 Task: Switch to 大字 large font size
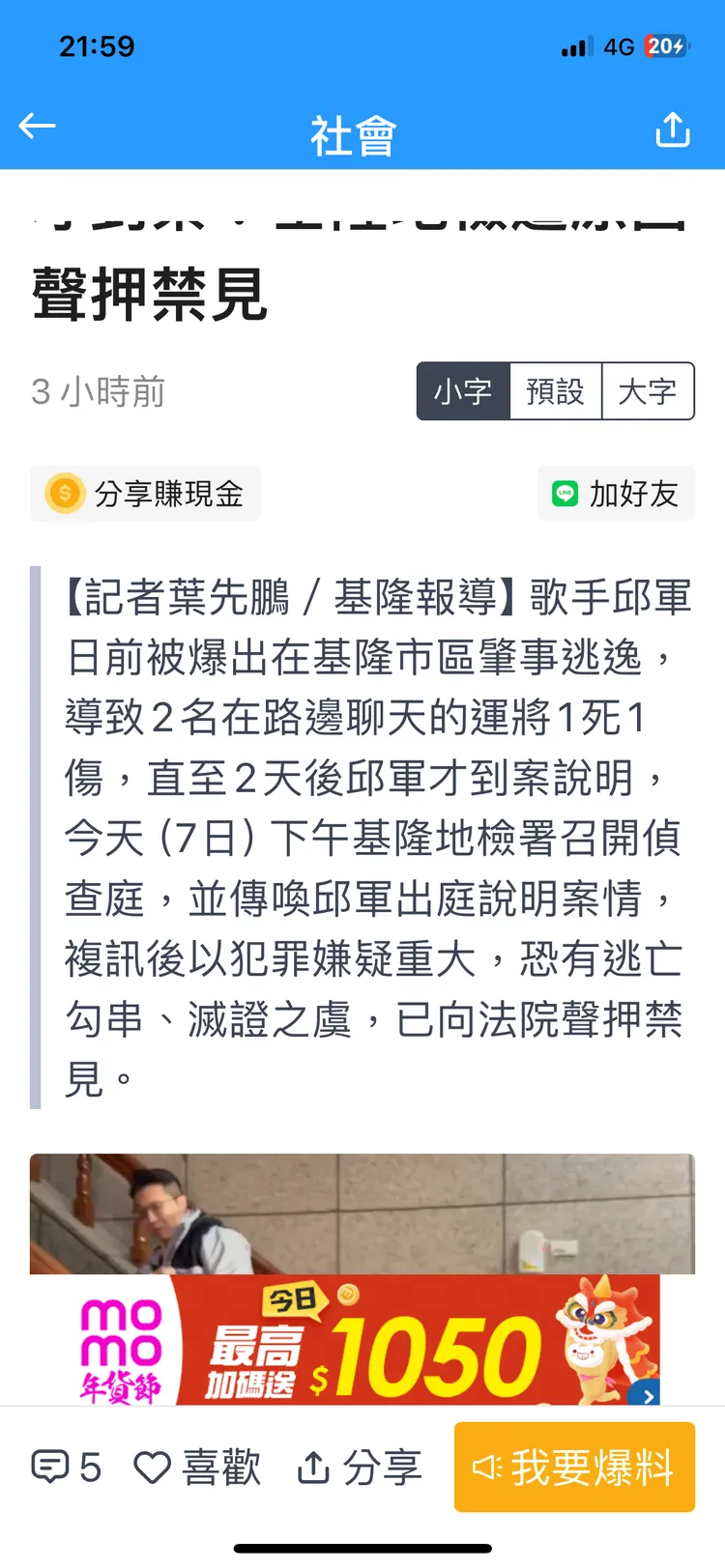[647, 391]
